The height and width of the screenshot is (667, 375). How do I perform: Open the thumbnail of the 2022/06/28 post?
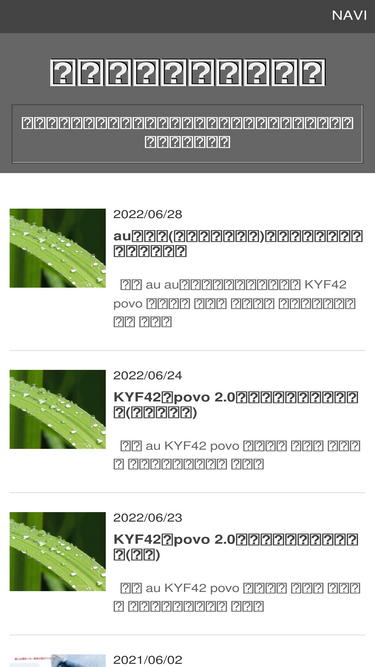tap(58, 248)
